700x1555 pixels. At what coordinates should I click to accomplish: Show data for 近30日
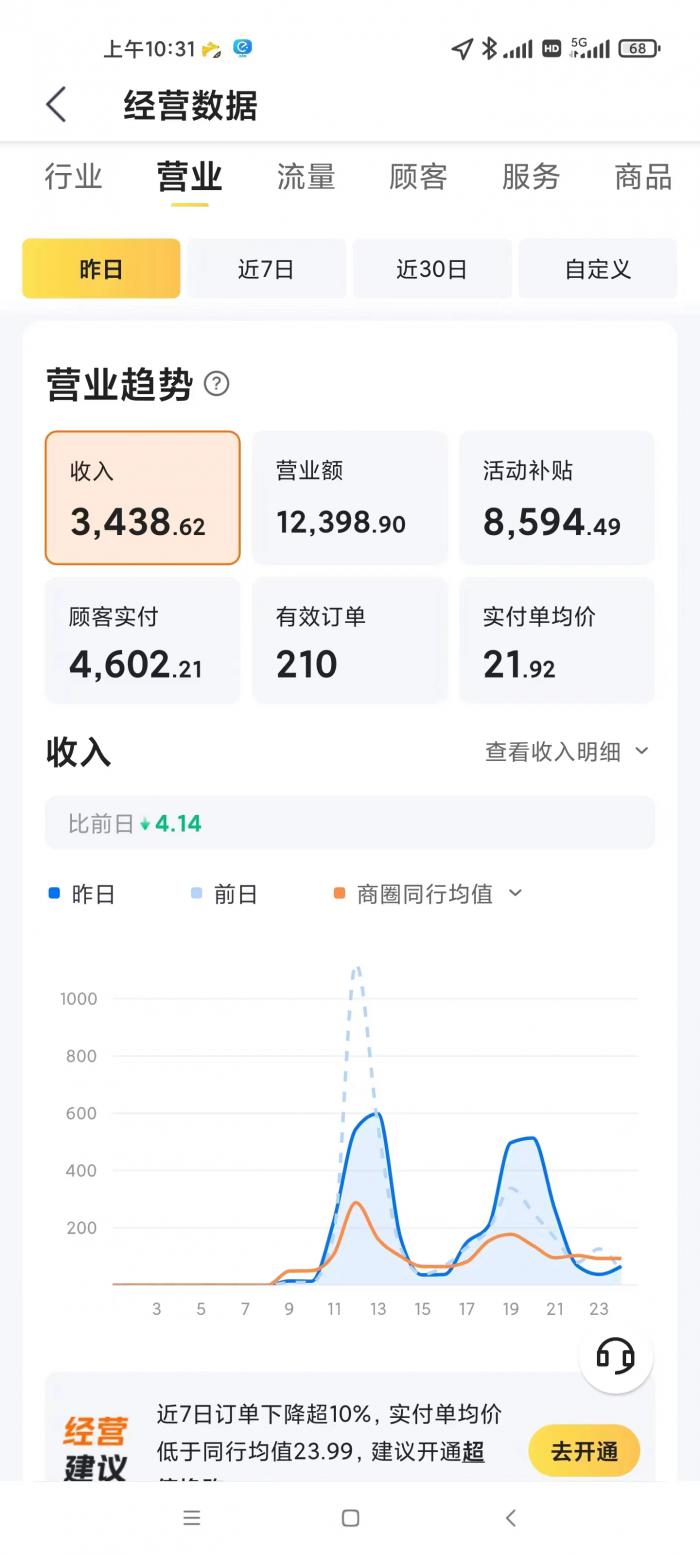[432, 268]
